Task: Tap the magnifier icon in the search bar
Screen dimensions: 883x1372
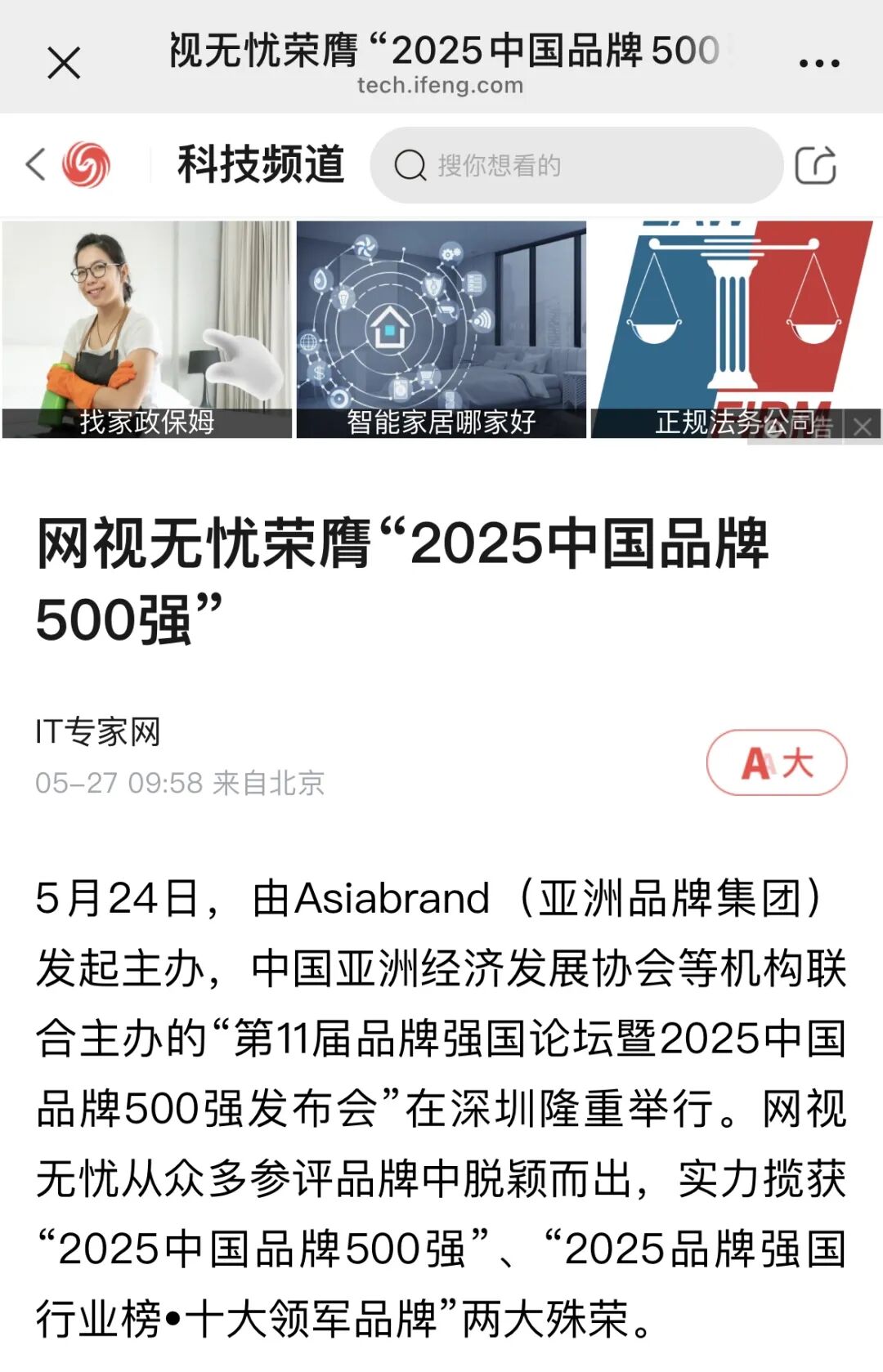Action: 408,166
